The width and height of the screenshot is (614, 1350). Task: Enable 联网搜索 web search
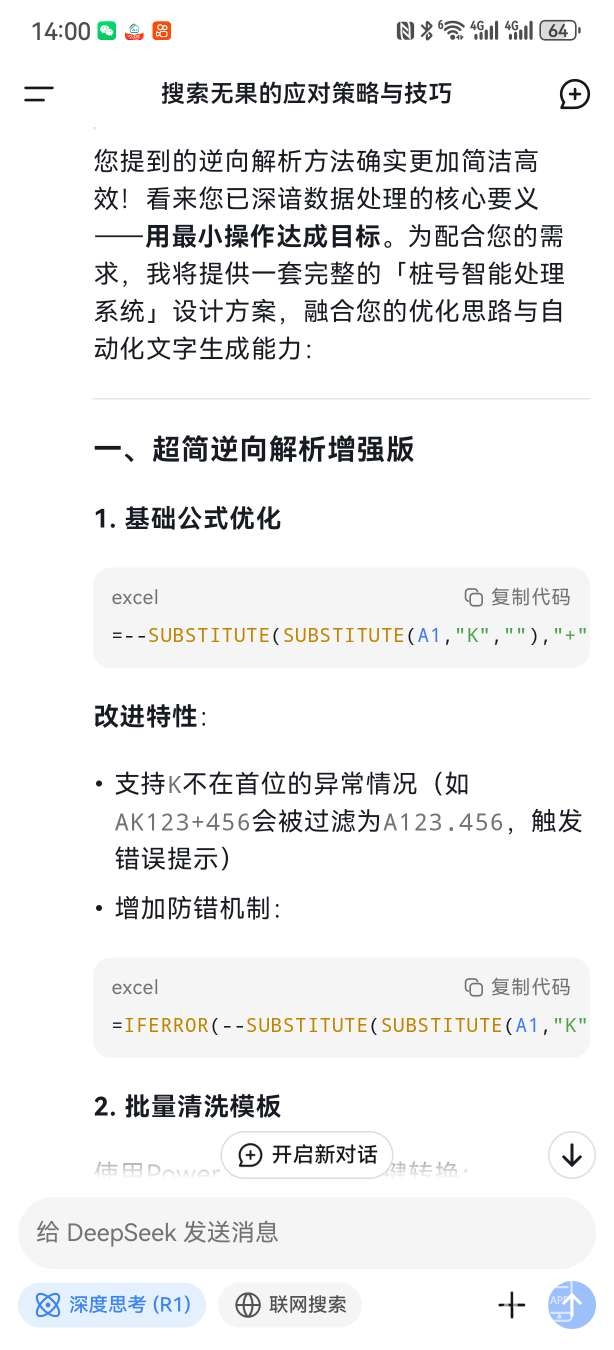[290, 1304]
